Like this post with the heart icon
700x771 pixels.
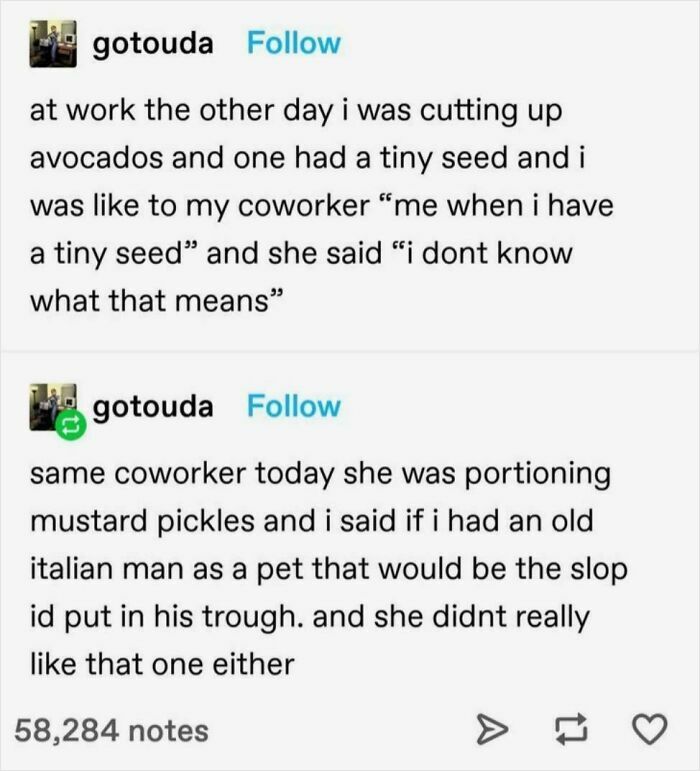[x=650, y=731]
